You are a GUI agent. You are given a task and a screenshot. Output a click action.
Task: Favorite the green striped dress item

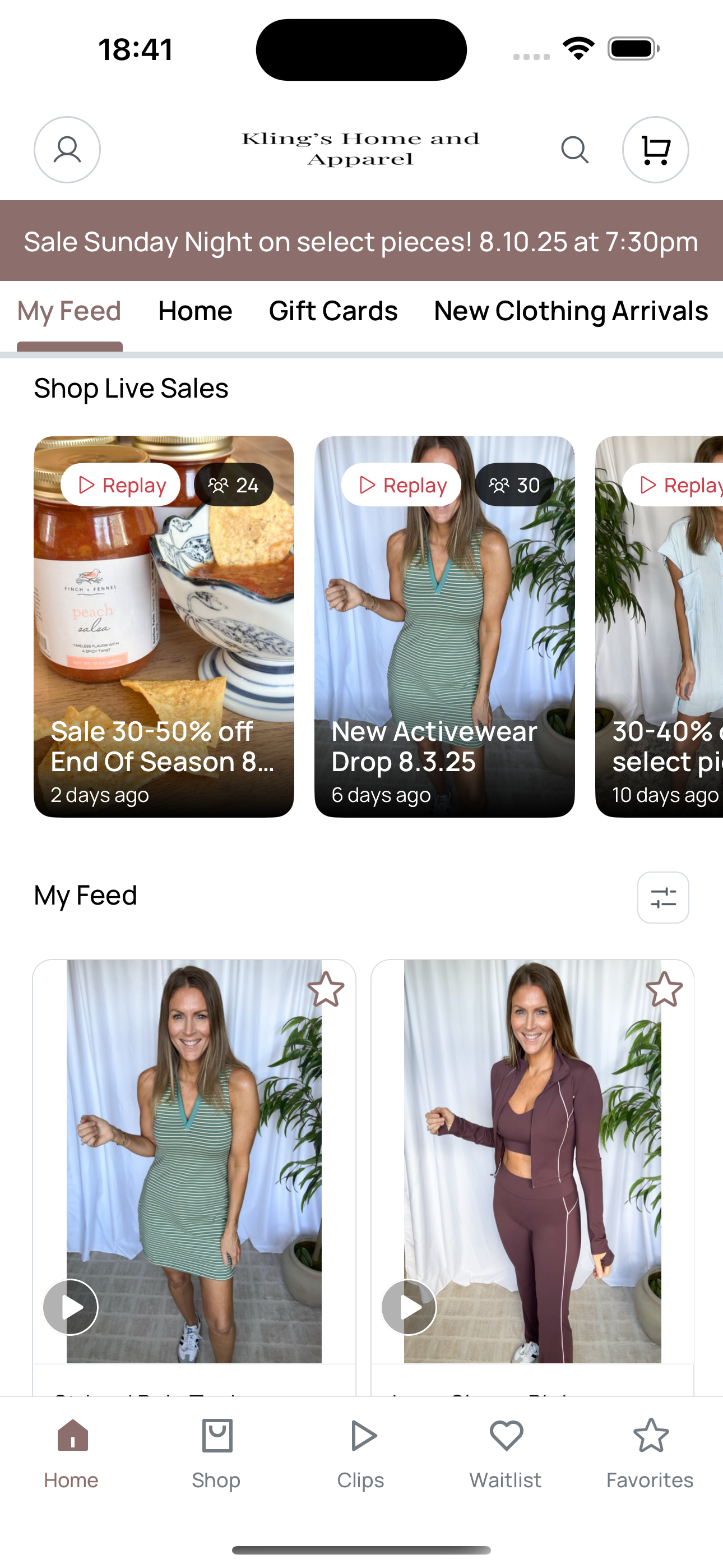[x=326, y=989]
